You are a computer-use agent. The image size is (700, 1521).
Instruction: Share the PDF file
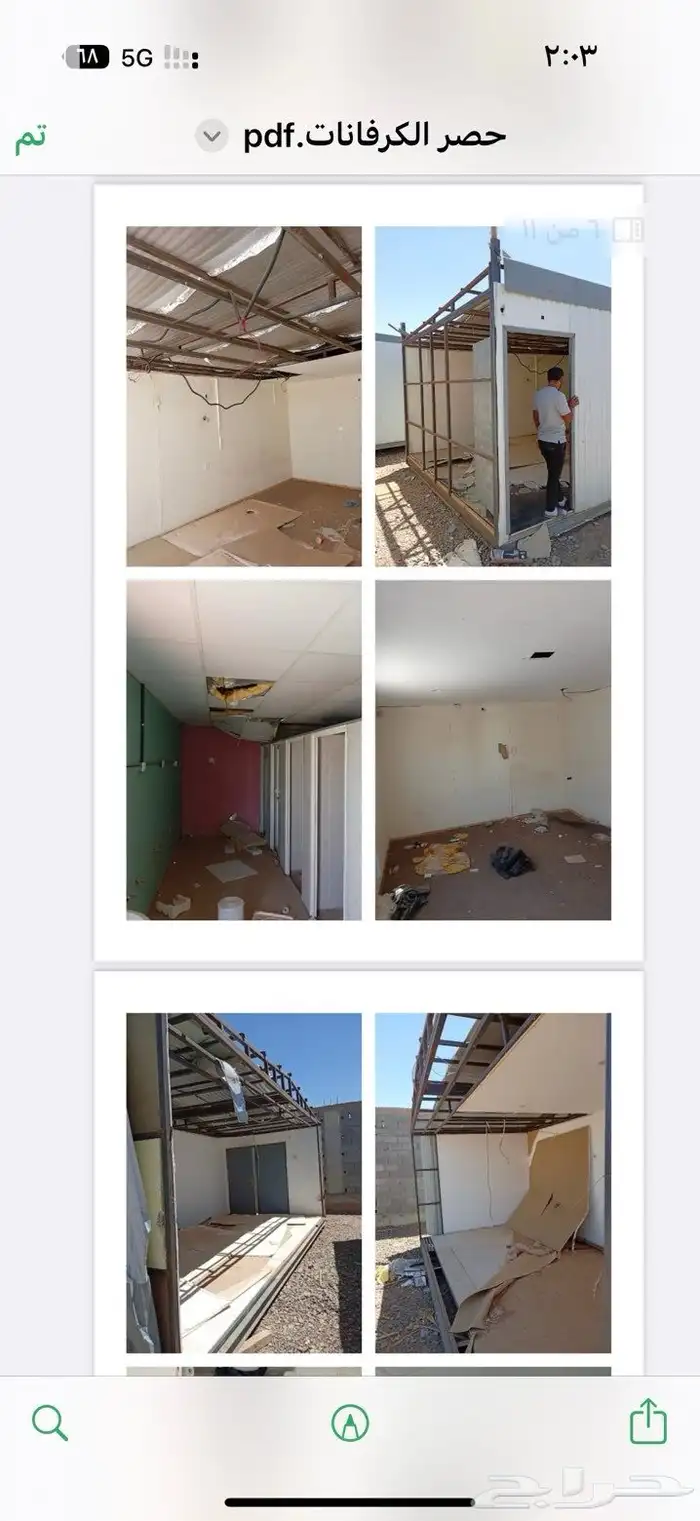tap(648, 1420)
